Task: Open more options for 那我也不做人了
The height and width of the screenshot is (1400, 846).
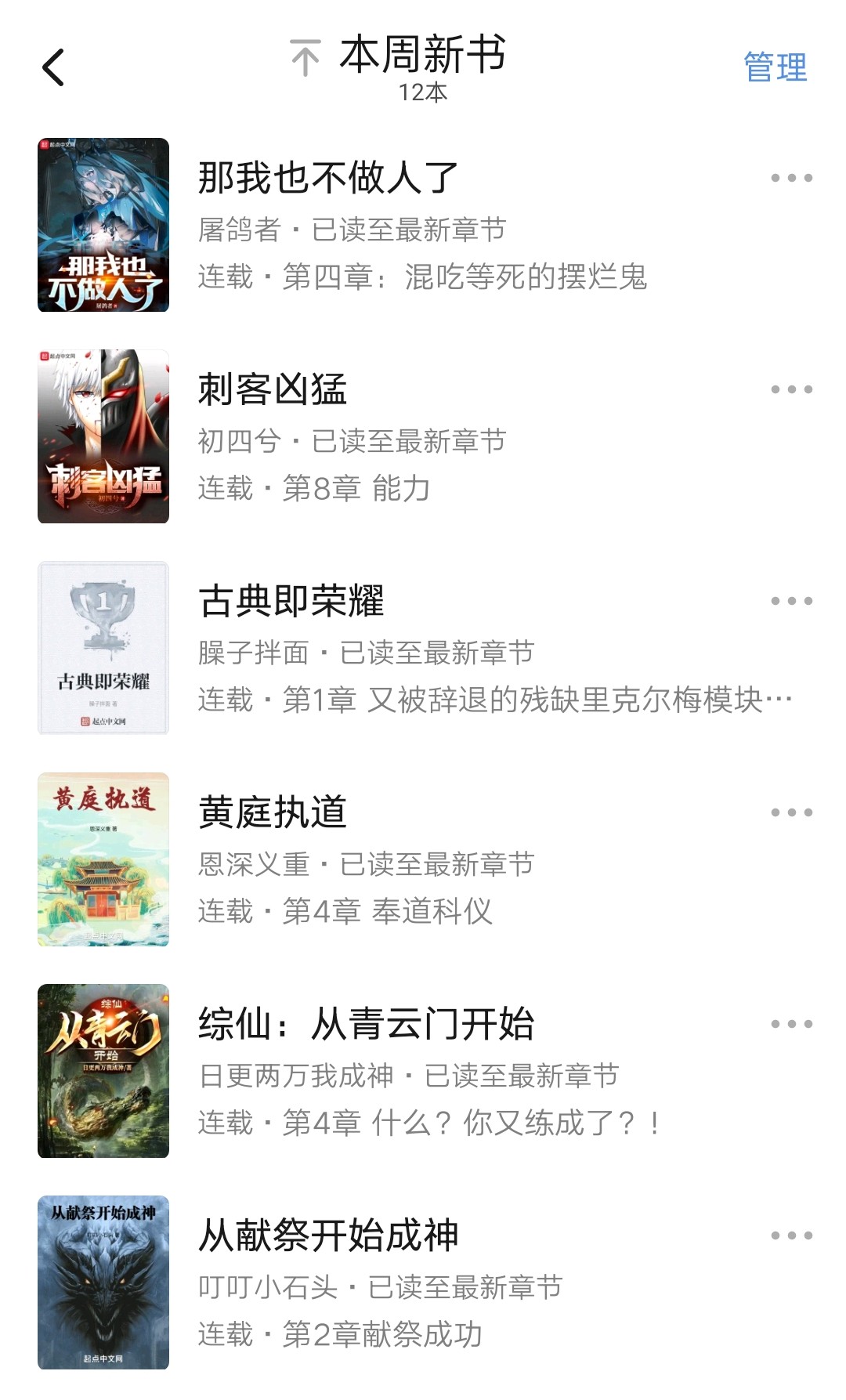Action: coord(791,178)
